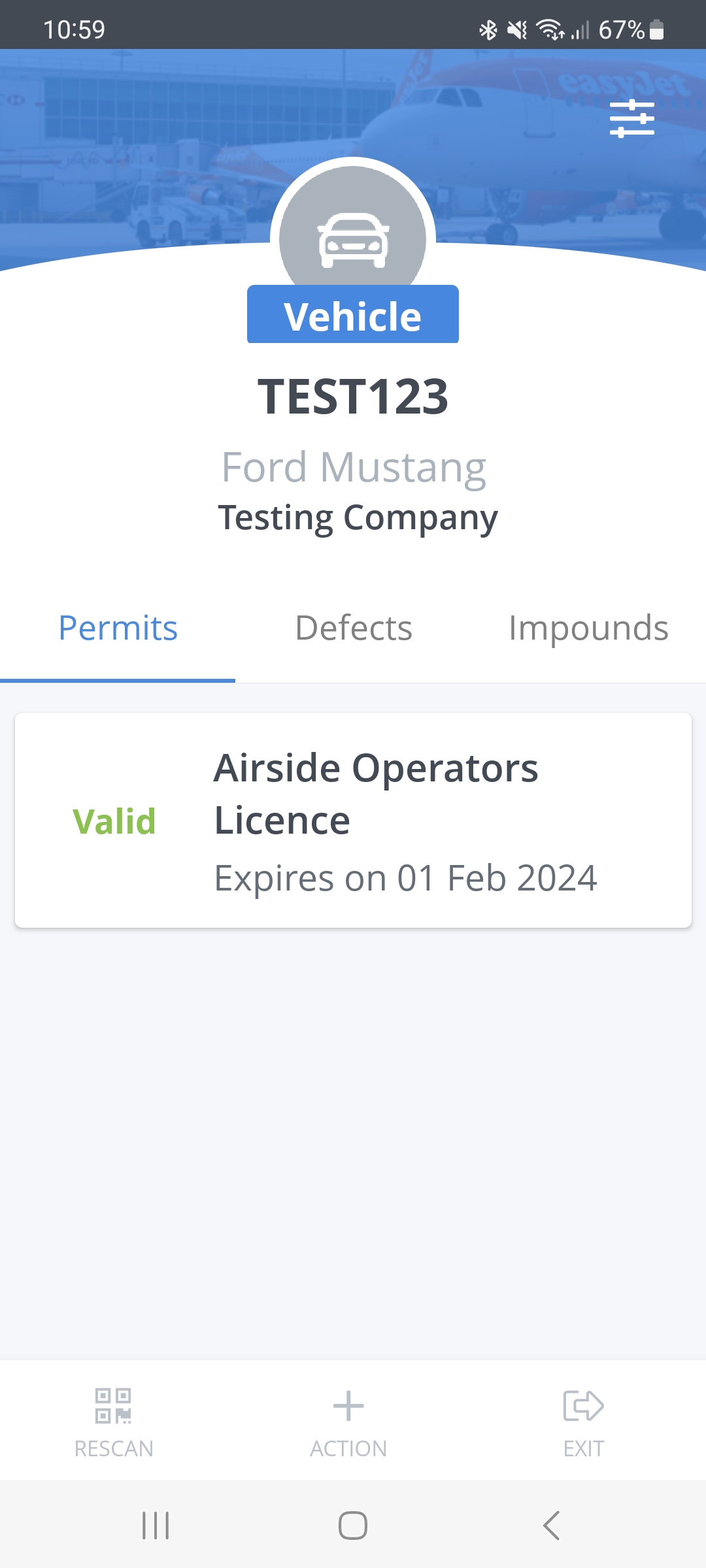This screenshot has height=1568, width=706.
Task: Tap the Android home button
Action: pos(353,1527)
